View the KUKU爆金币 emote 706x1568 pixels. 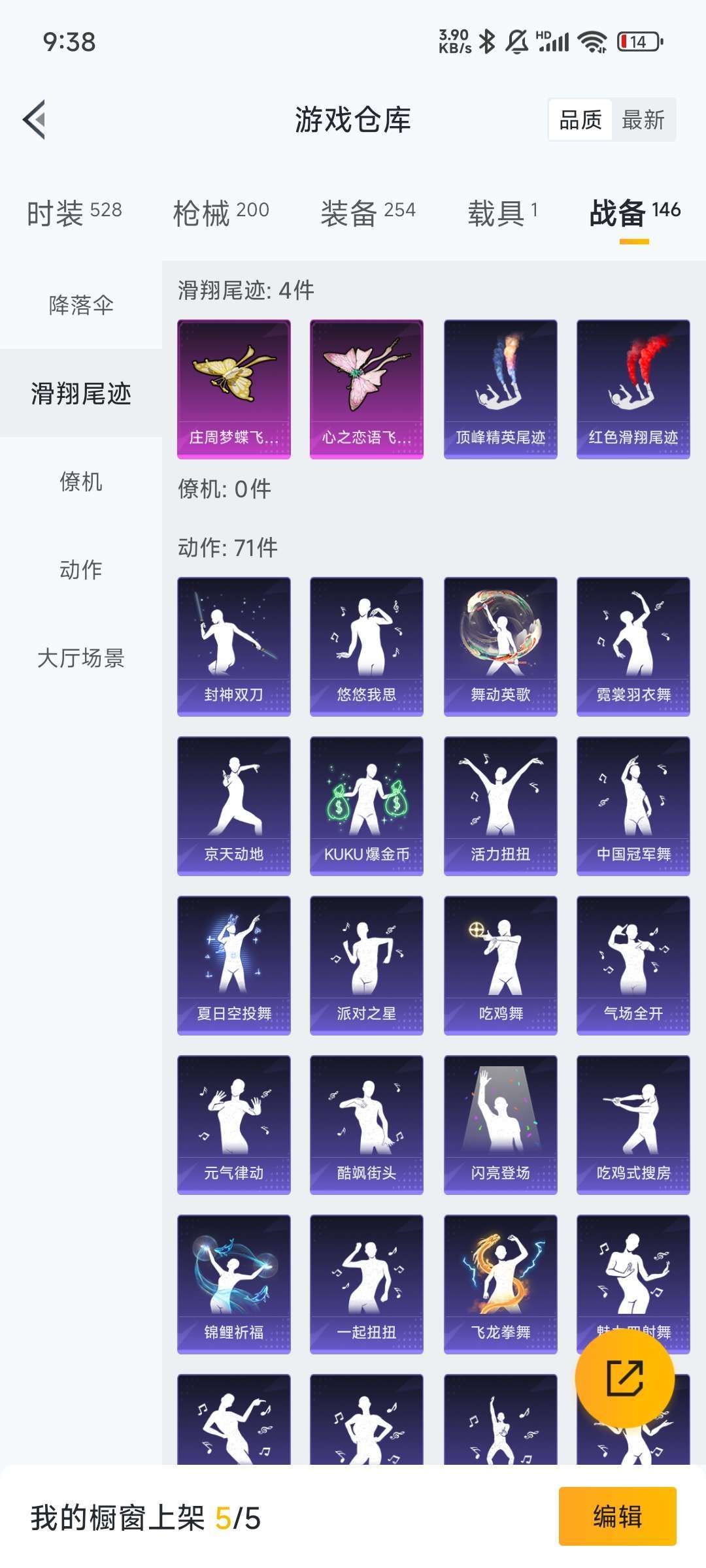367,806
